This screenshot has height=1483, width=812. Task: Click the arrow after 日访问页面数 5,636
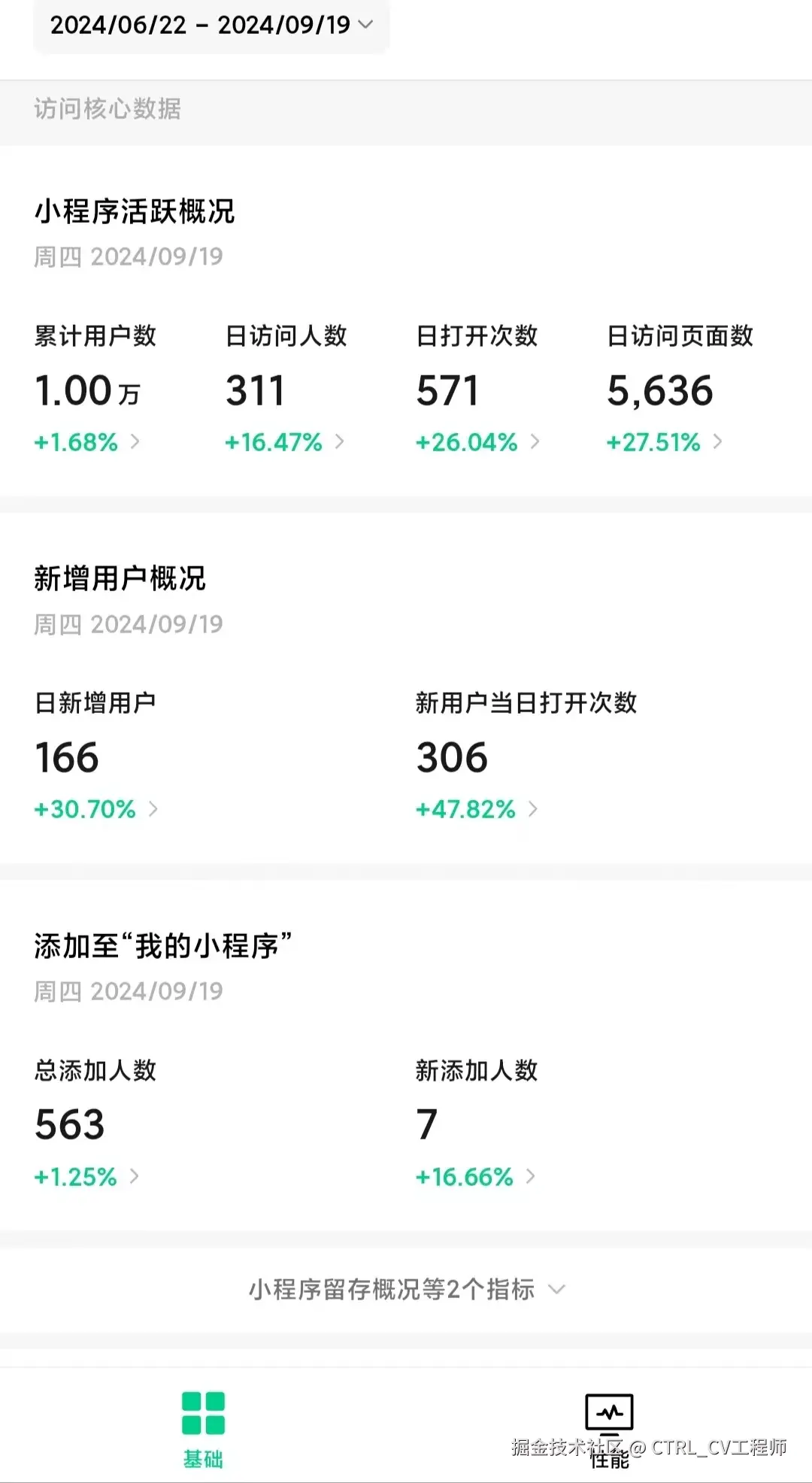tap(720, 443)
